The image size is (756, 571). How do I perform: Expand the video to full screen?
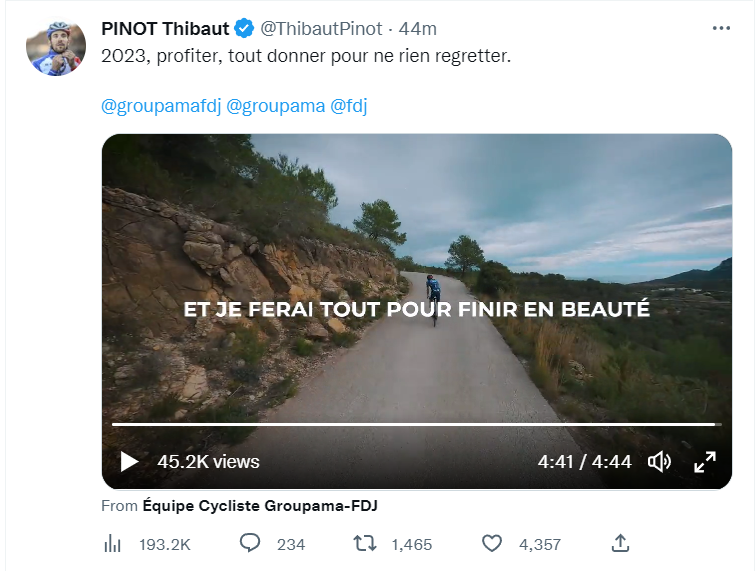click(x=705, y=461)
